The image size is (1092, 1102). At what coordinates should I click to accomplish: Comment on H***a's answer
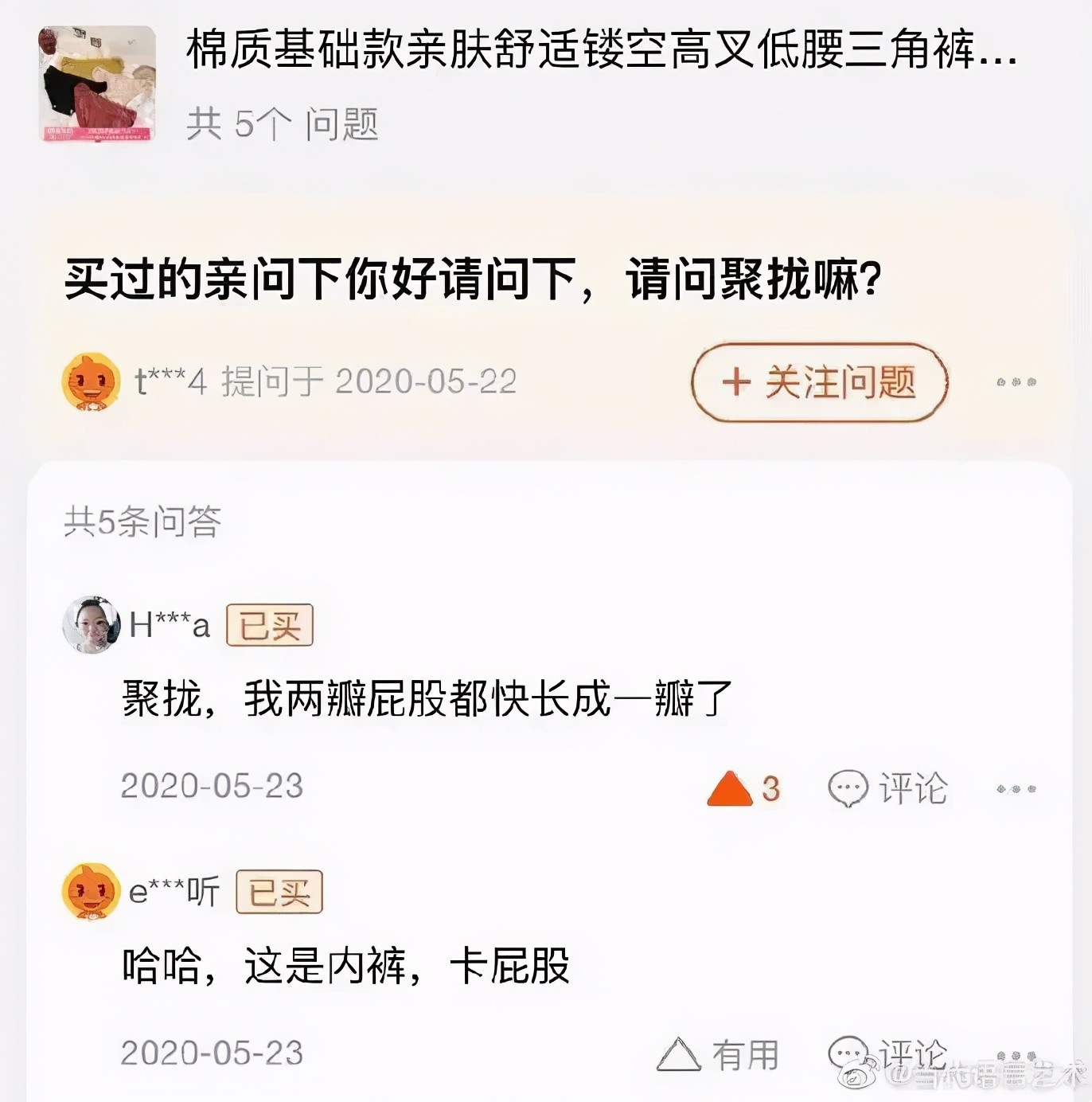click(x=887, y=789)
